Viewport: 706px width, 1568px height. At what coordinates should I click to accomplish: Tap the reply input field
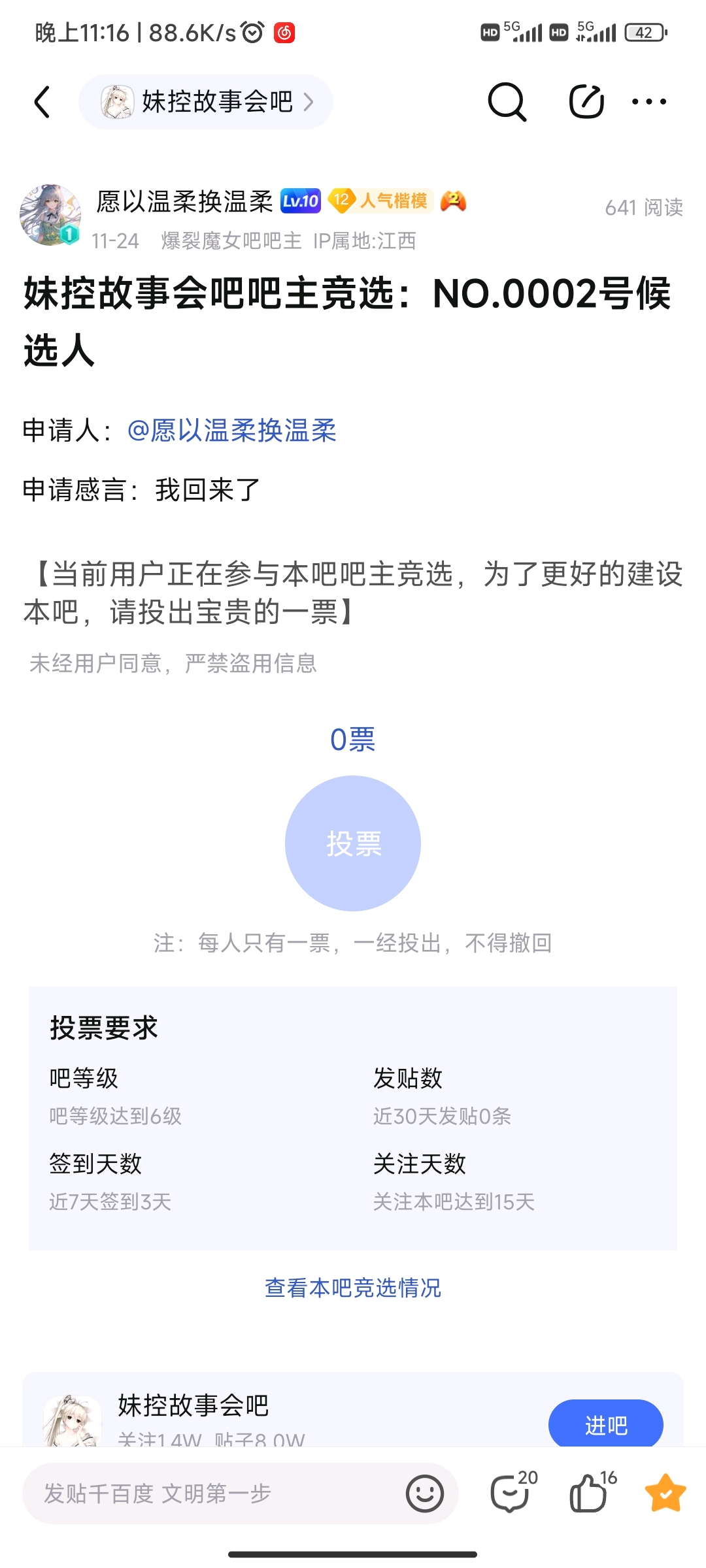click(209, 1494)
